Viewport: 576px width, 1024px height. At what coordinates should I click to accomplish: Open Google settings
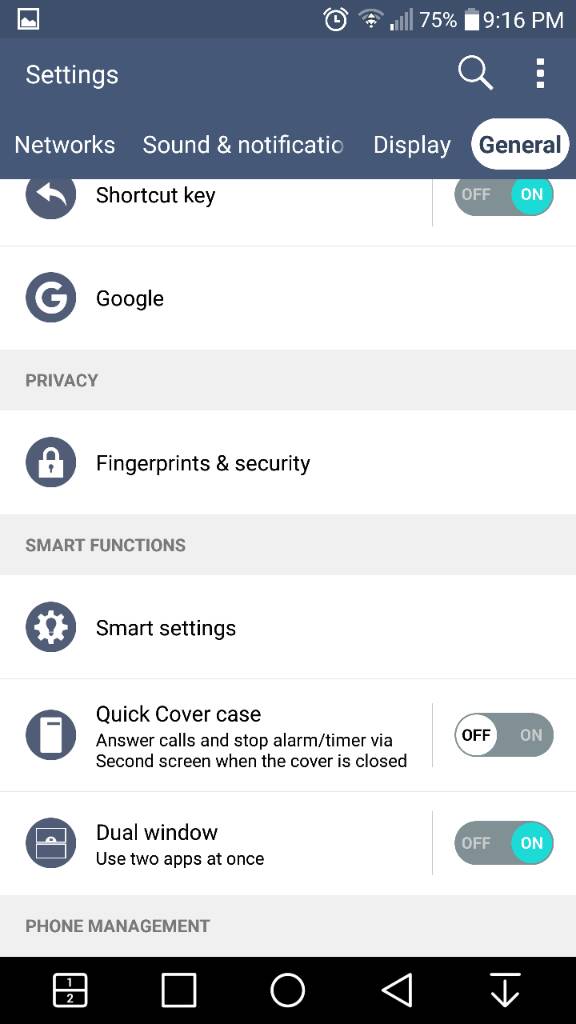point(288,298)
